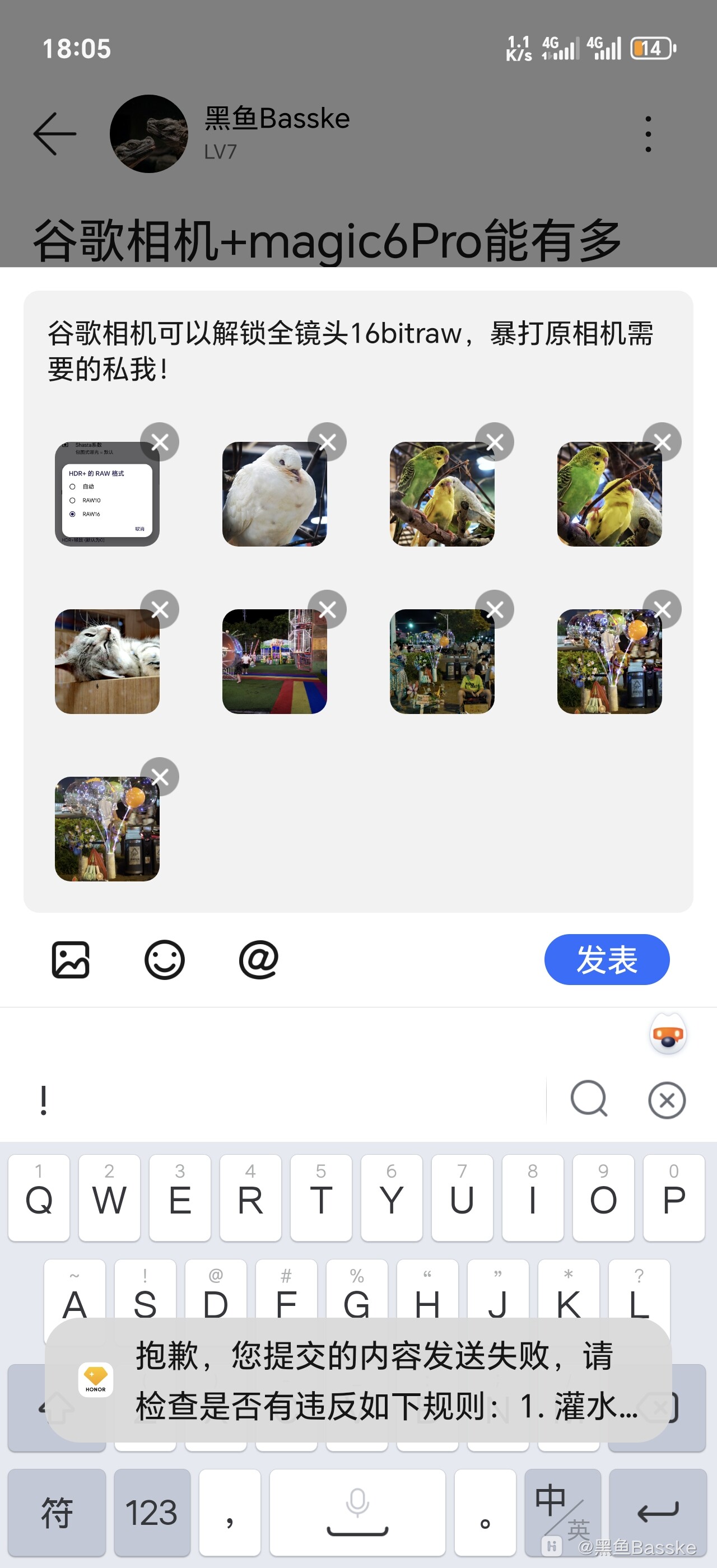This screenshot has height=1568, width=717.
Task: Clear the keyboard candidate bar
Action: click(x=667, y=1100)
